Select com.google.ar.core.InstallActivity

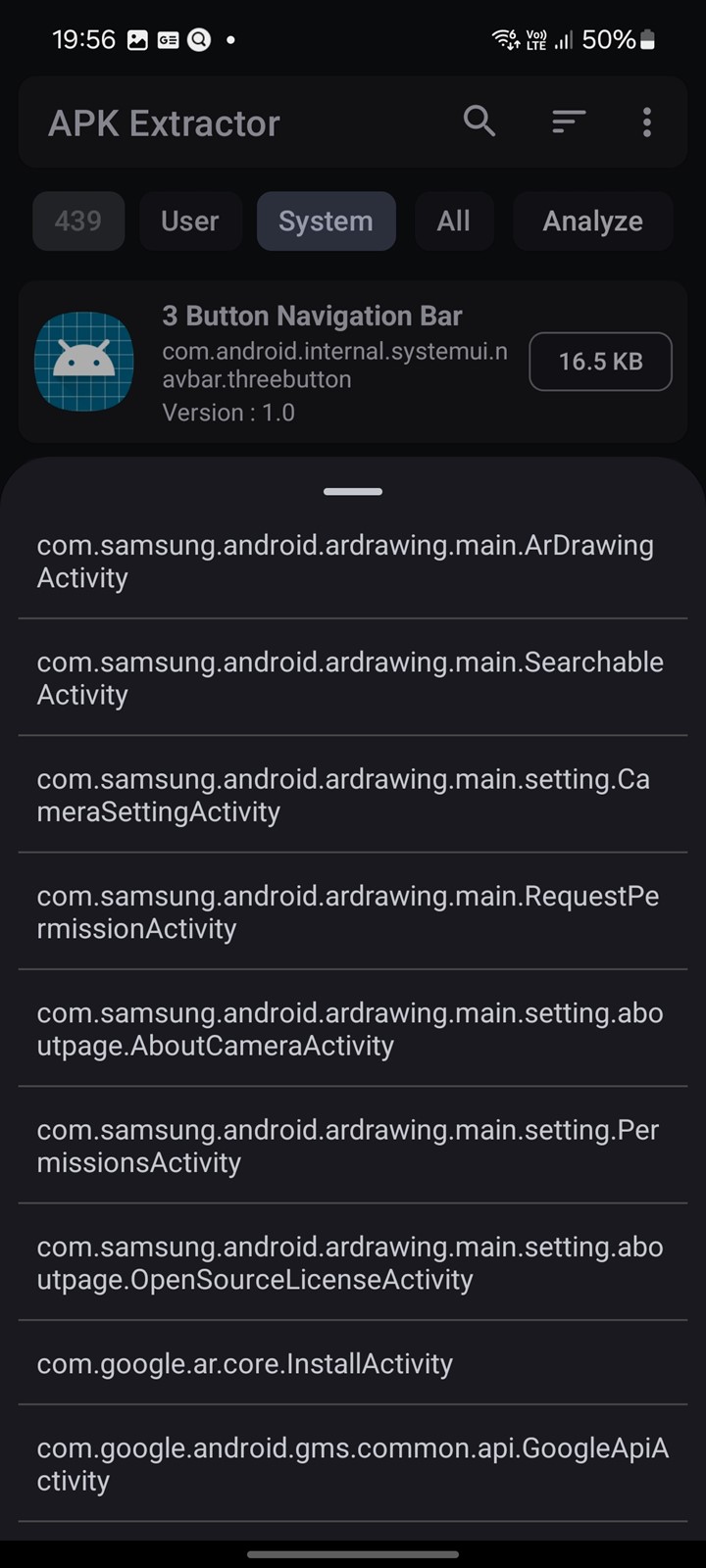pos(353,1363)
